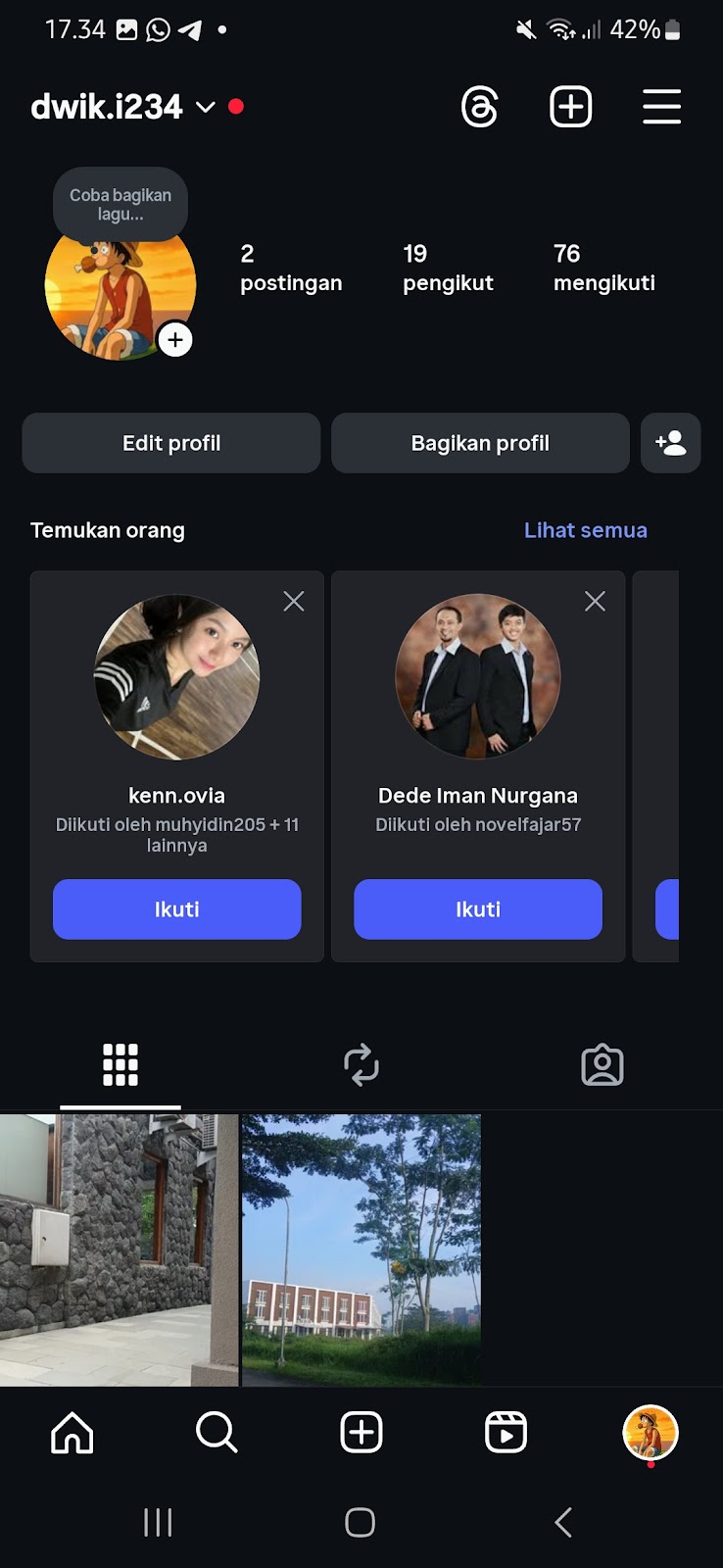Go to the Home feed tab
Image resolution: width=723 pixels, height=1568 pixels.
click(72, 1433)
